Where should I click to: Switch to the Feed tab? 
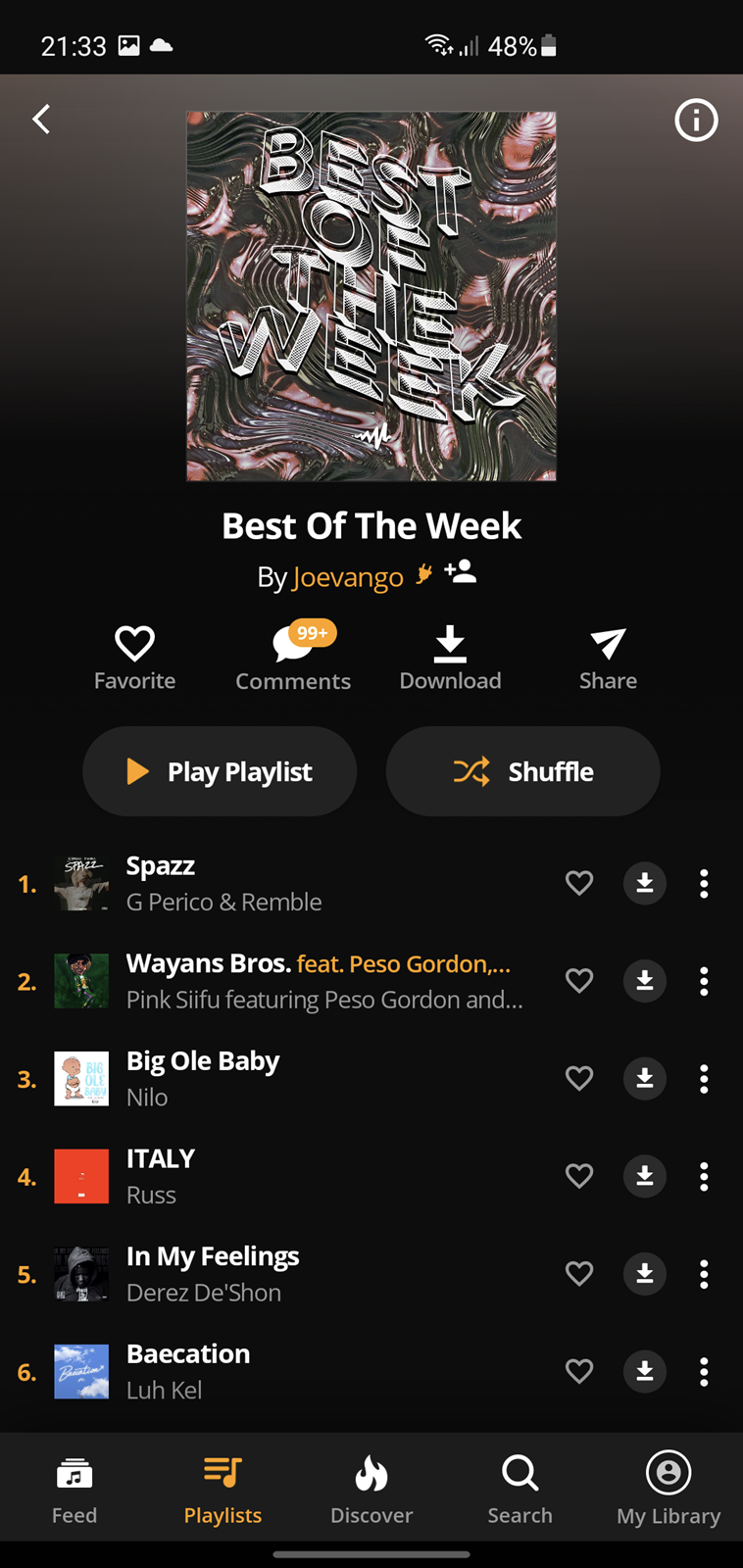(x=74, y=1489)
